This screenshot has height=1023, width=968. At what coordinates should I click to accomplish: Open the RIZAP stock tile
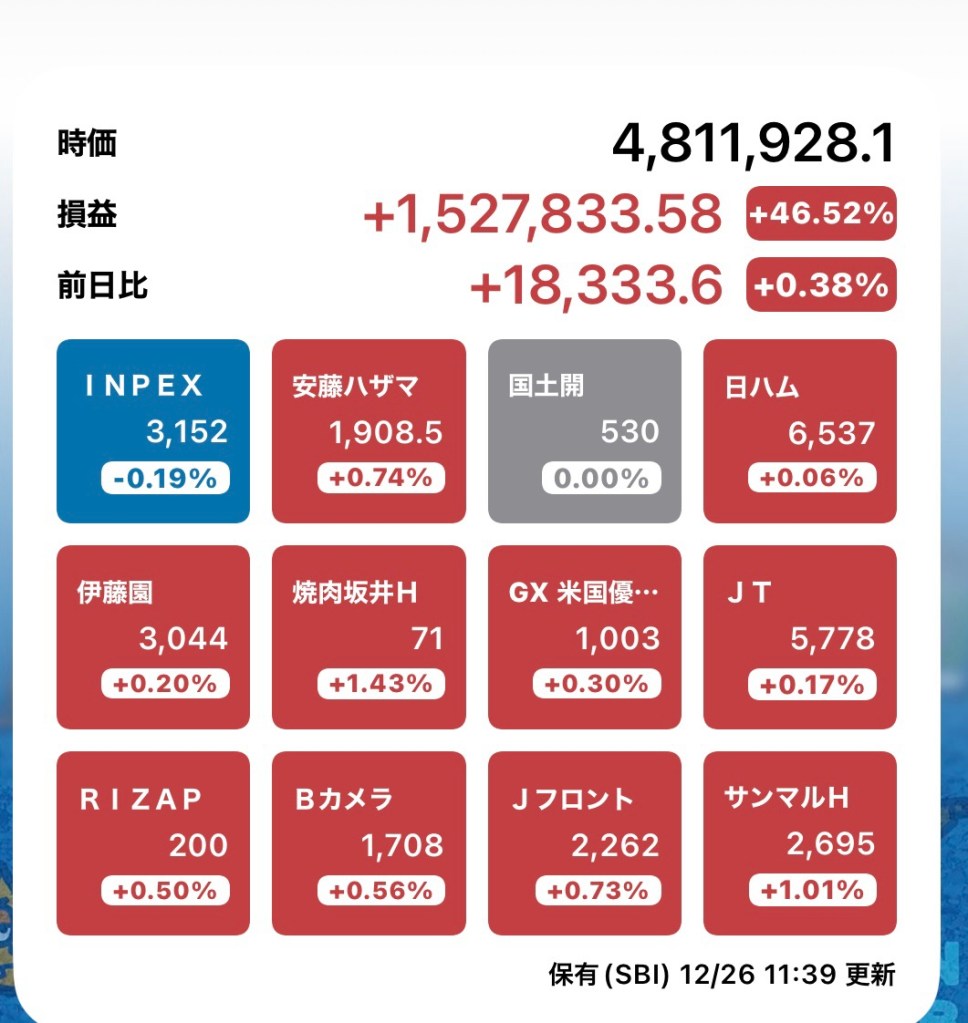[153, 843]
